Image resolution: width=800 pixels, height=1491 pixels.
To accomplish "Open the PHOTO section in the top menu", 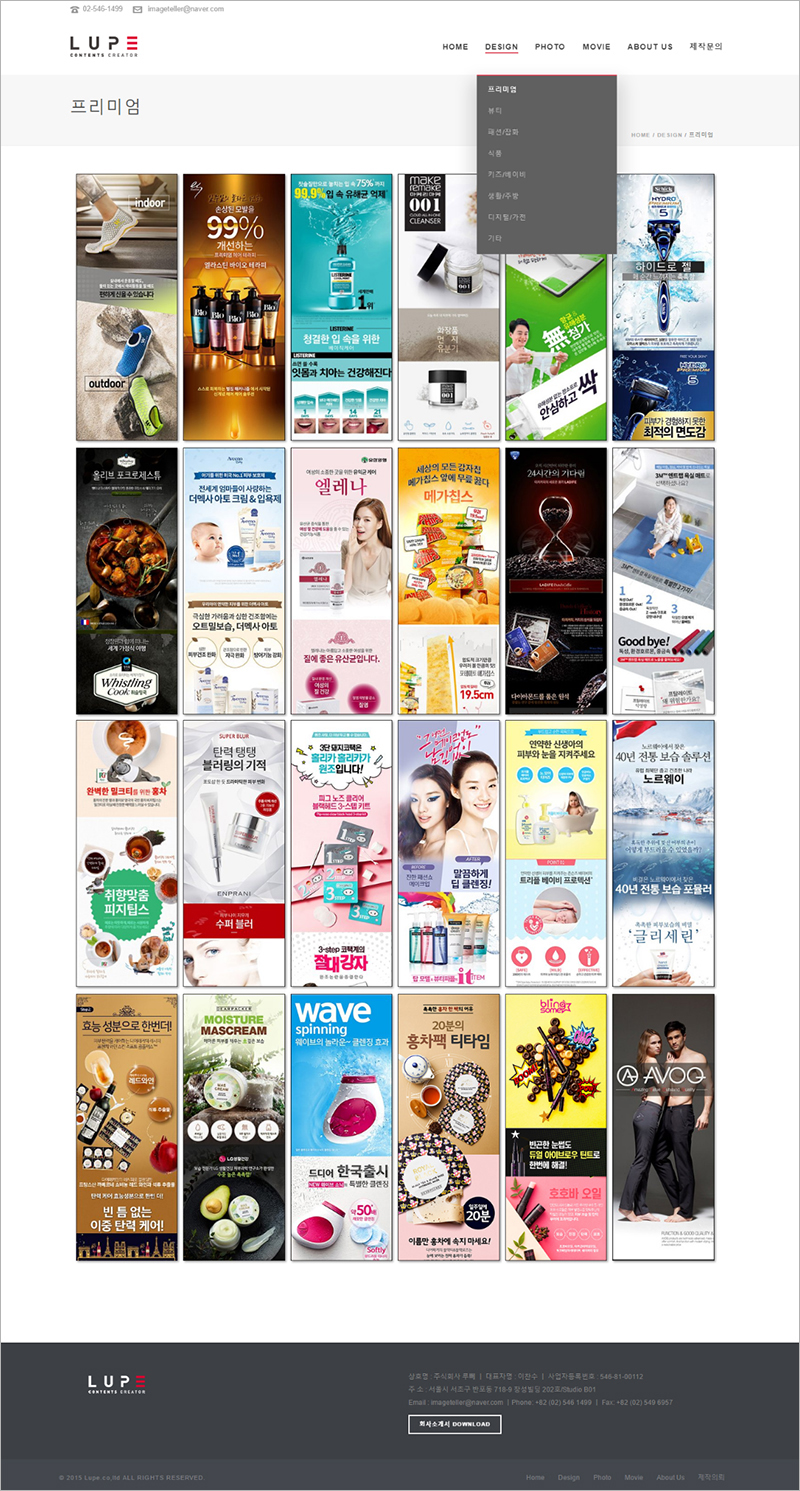I will (549, 47).
